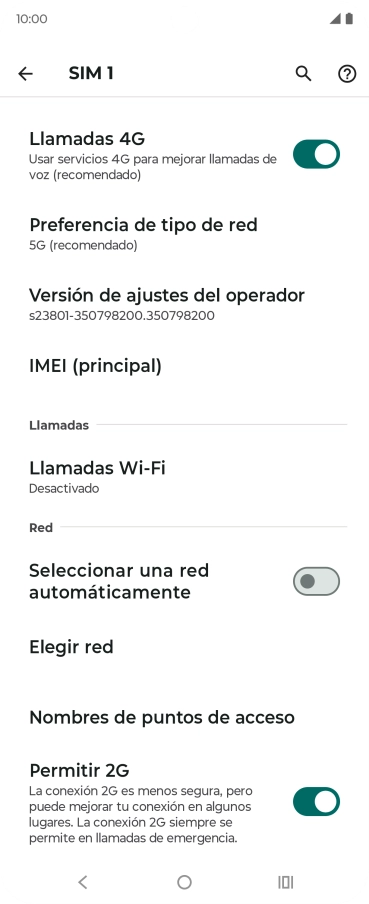The width and height of the screenshot is (369, 904).
Task: Turn off the Llamadas 4G switch
Action: [x=316, y=154]
